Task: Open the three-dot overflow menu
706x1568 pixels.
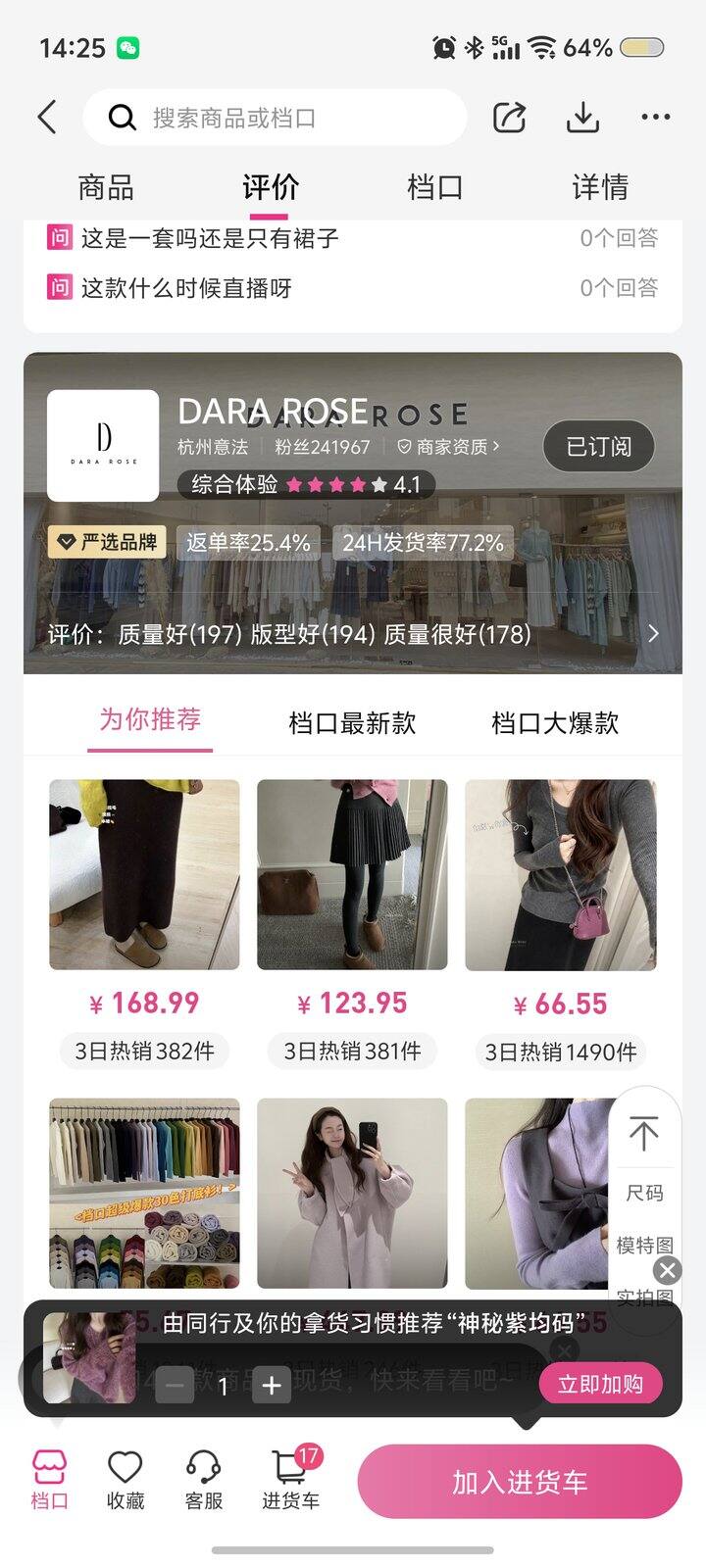Action: (x=655, y=118)
